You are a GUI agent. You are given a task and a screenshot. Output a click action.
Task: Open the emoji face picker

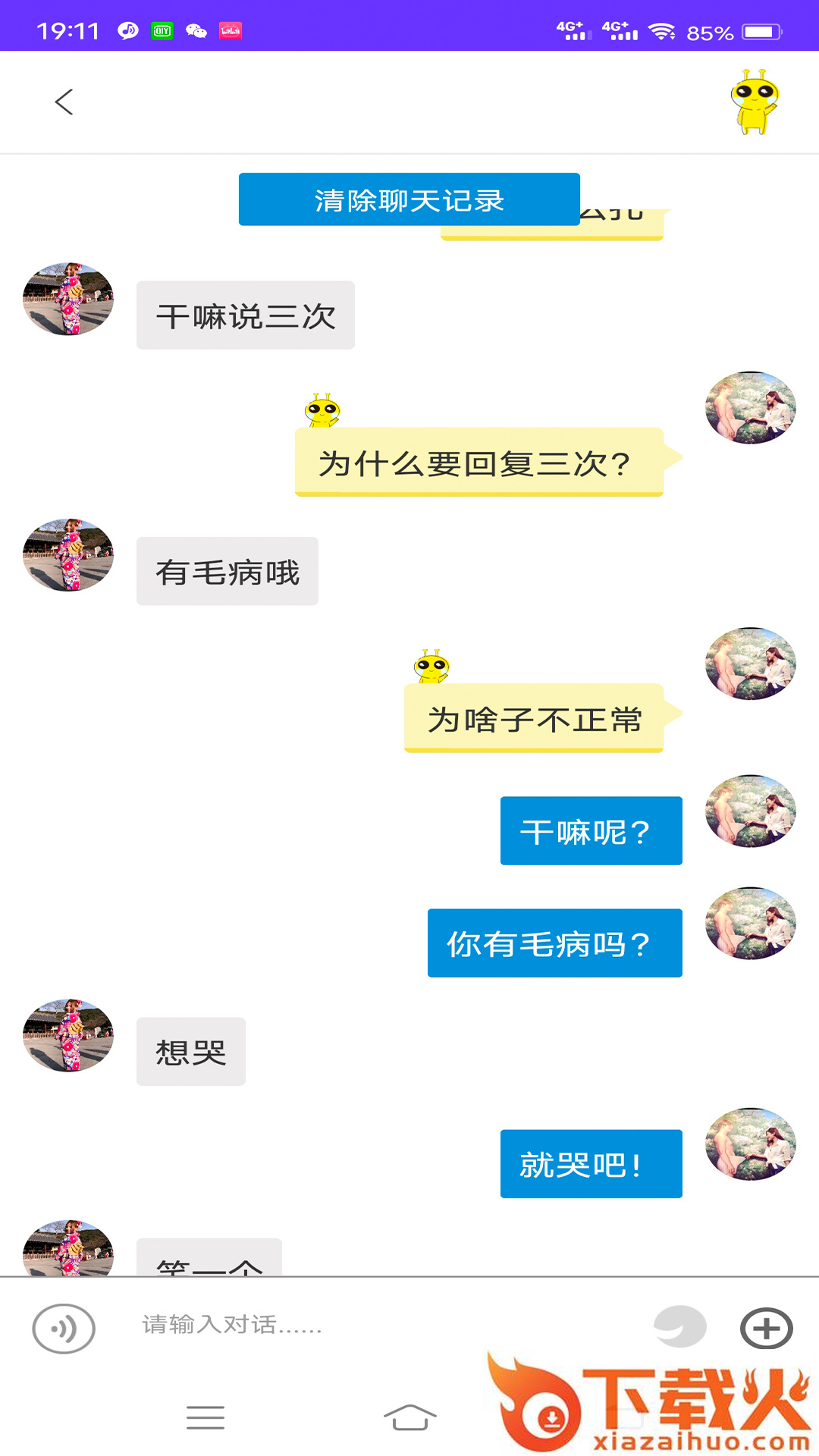tap(680, 1326)
